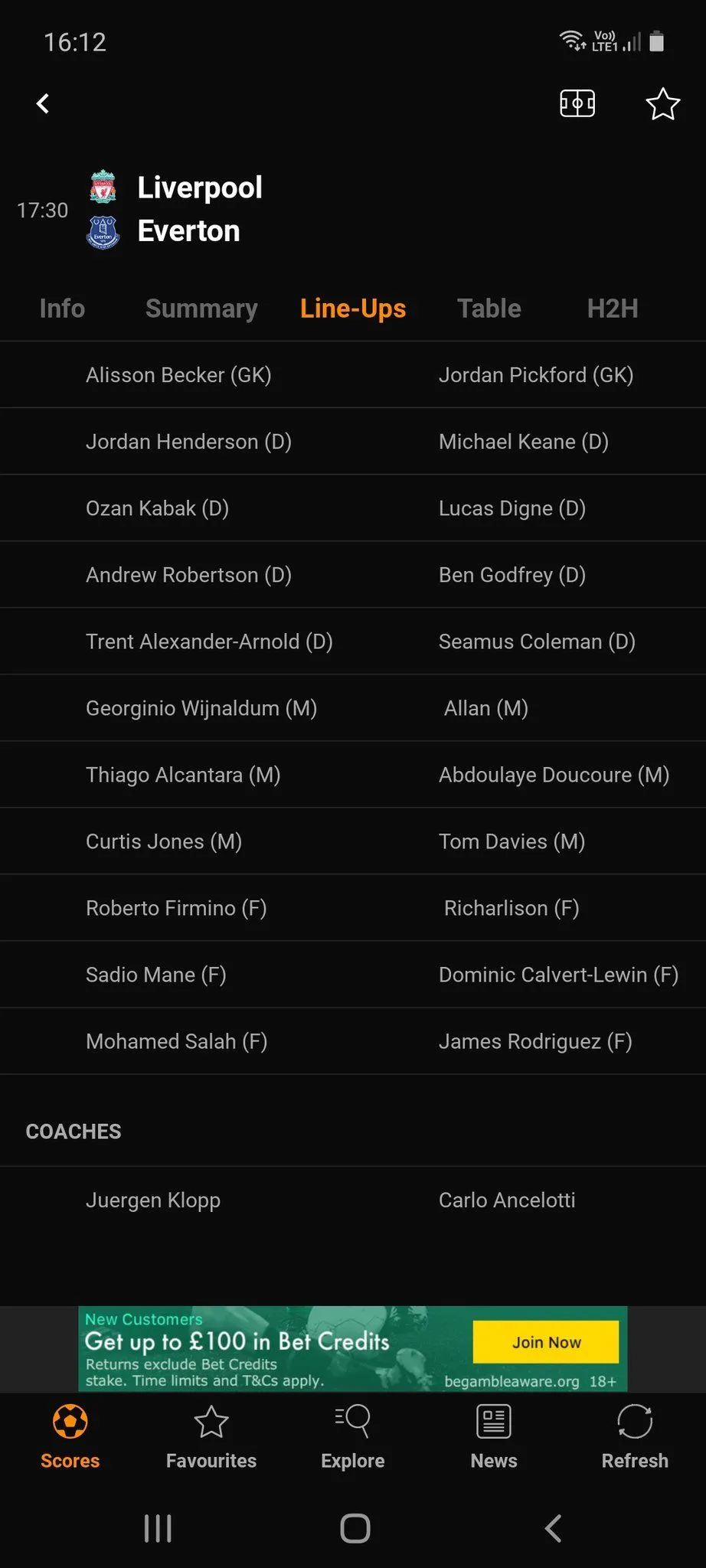Open recent apps from navigation bar
The image size is (706, 1568).
point(158,1528)
